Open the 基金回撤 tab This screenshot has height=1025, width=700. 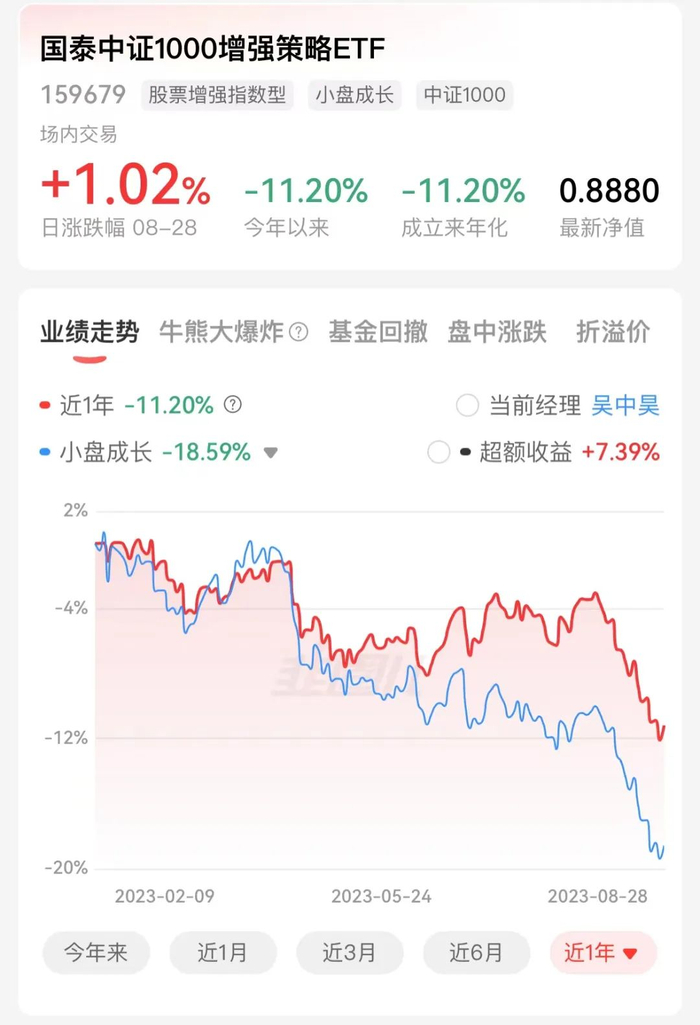click(x=378, y=331)
